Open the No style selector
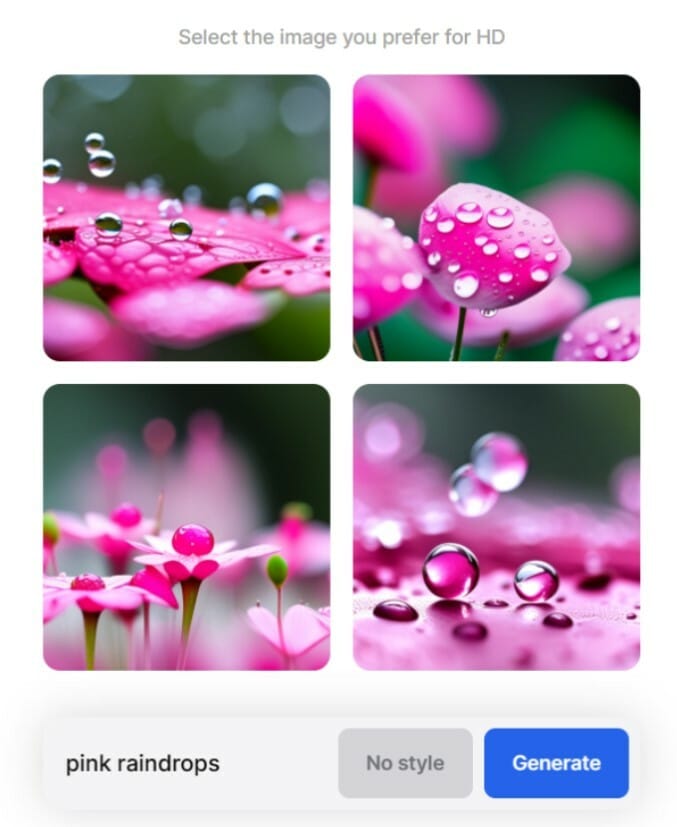This screenshot has height=827, width=677. (x=405, y=763)
